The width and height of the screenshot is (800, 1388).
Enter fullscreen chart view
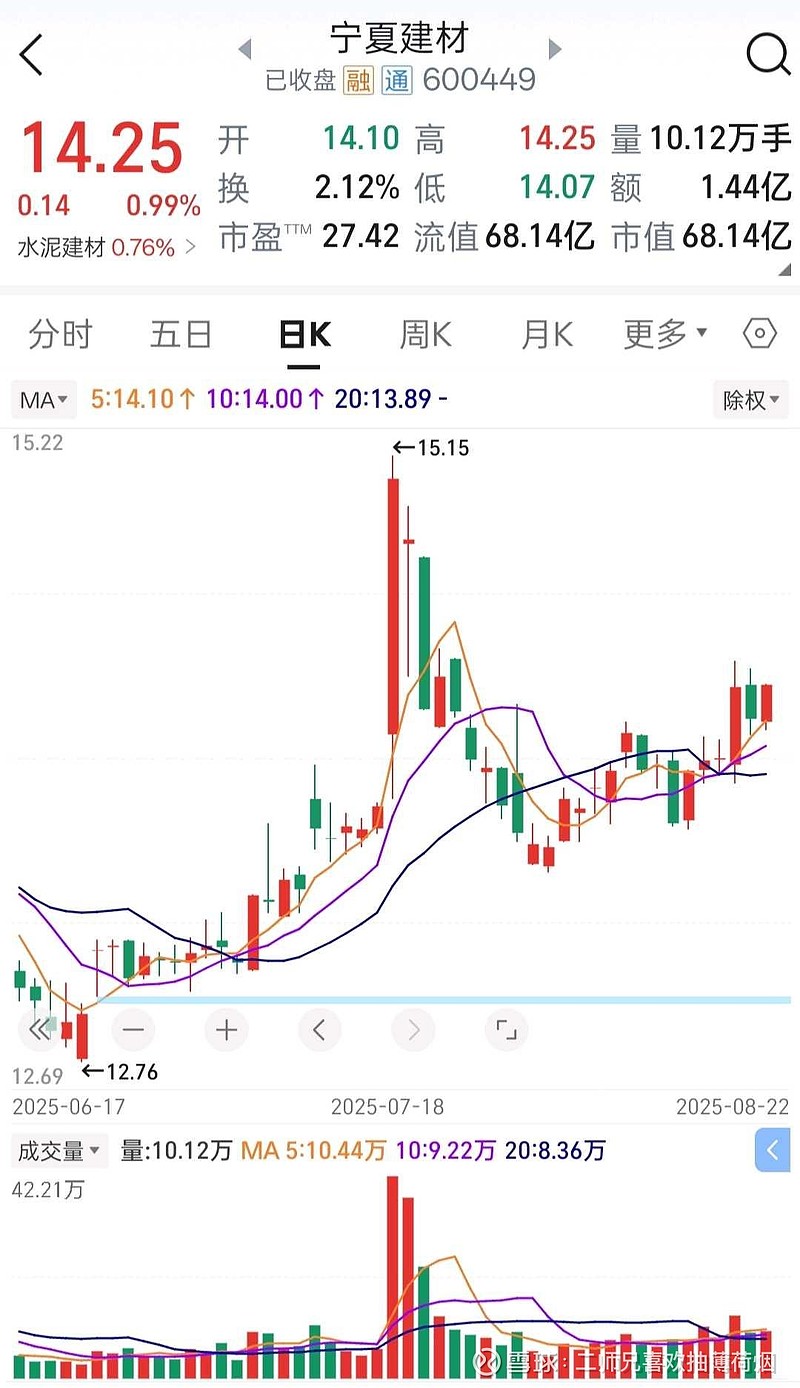(x=506, y=1030)
